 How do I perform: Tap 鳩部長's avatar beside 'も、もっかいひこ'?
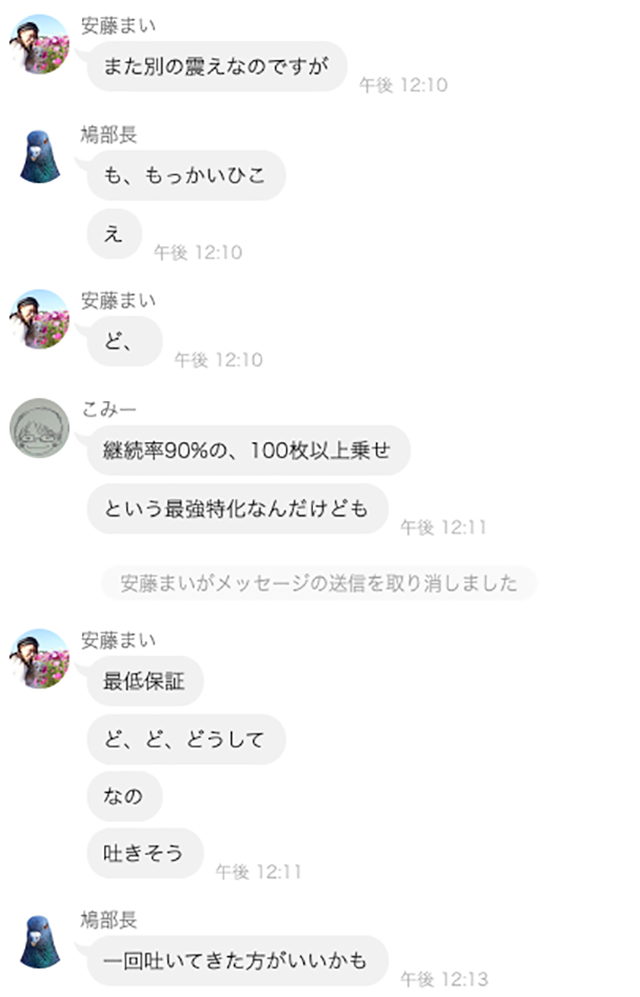click(x=40, y=156)
